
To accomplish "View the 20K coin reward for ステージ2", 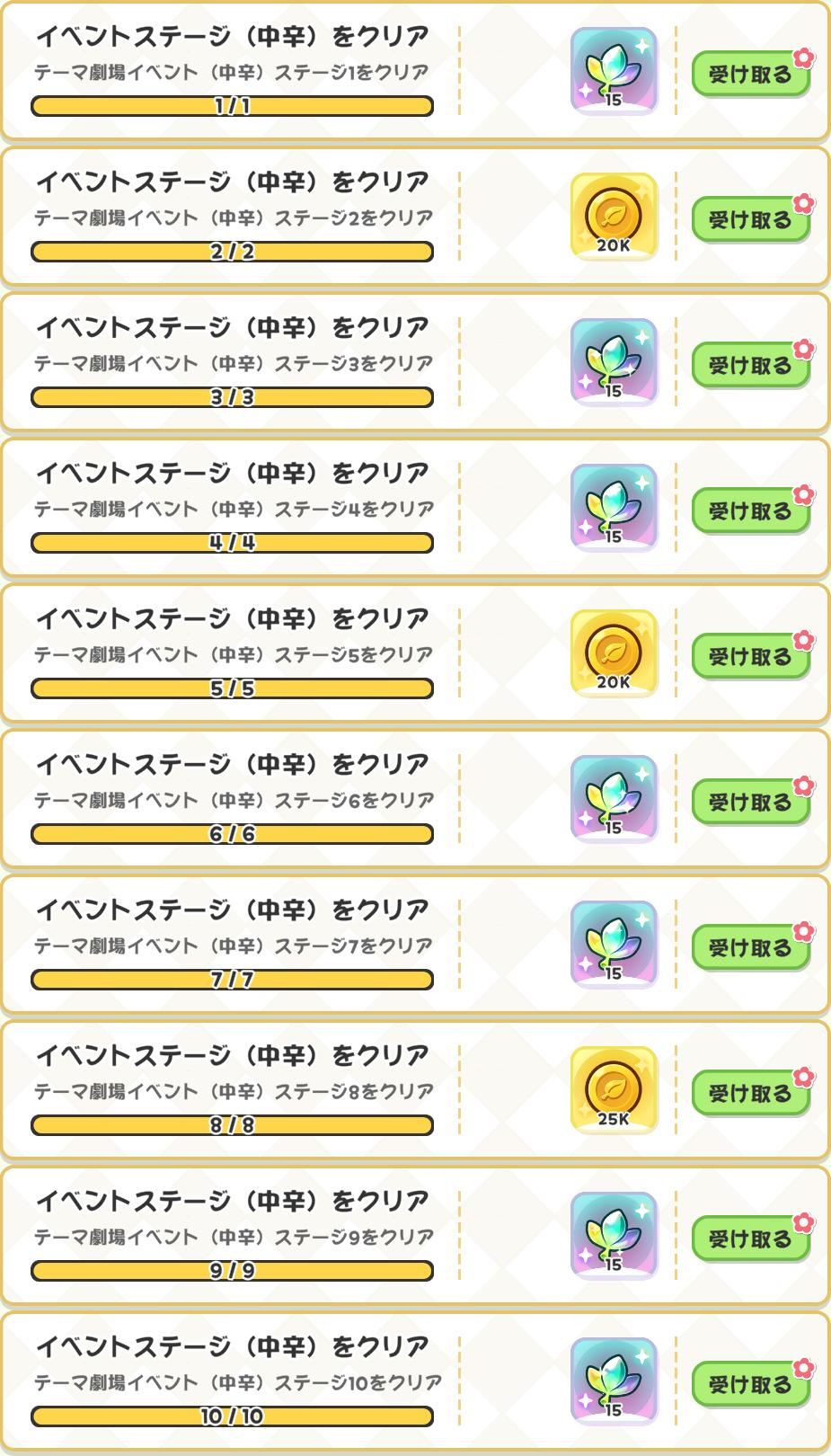I will [614, 218].
